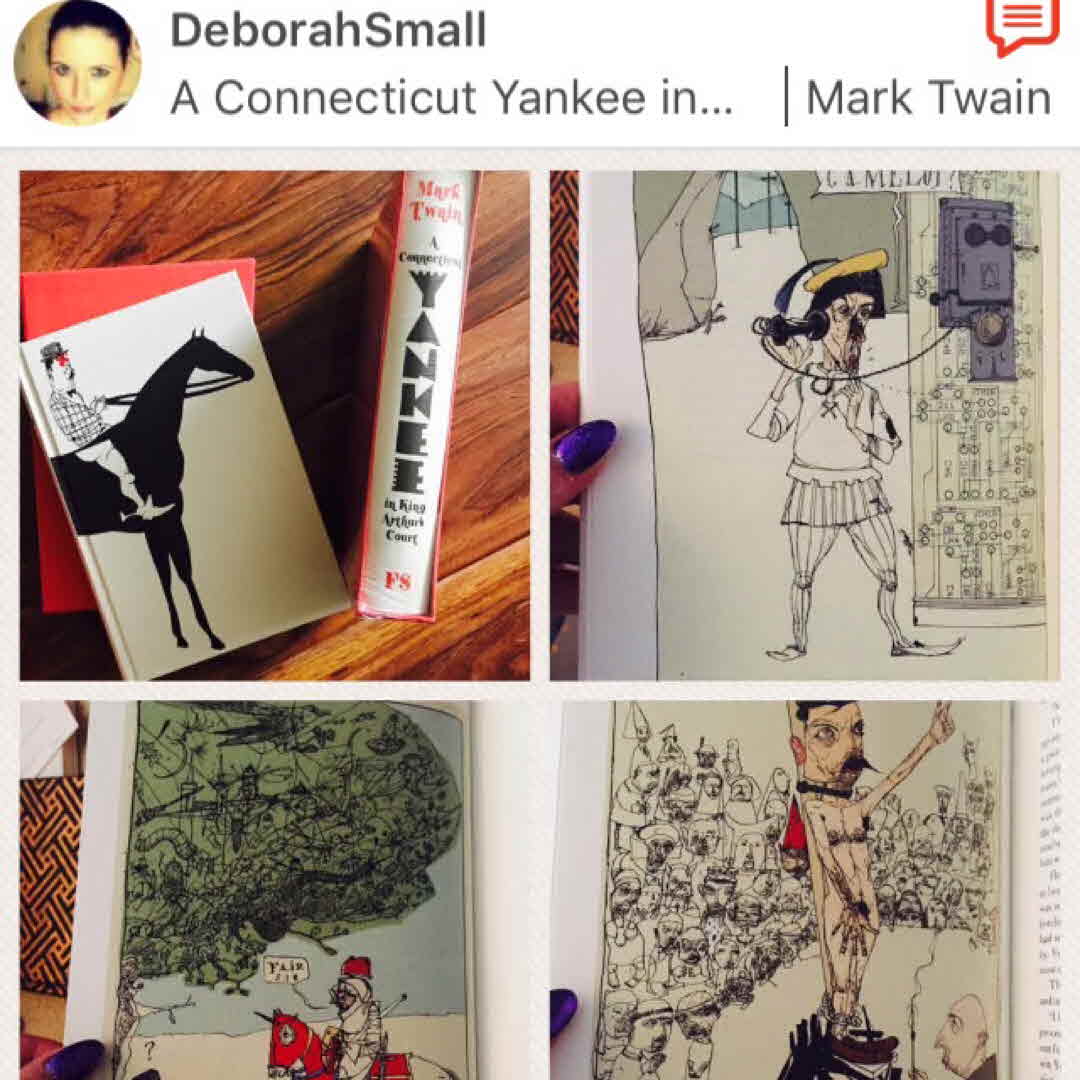Image resolution: width=1080 pixels, height=1080 pixels.
Task: Tap the DeborahSmall username
Action: 328,30
